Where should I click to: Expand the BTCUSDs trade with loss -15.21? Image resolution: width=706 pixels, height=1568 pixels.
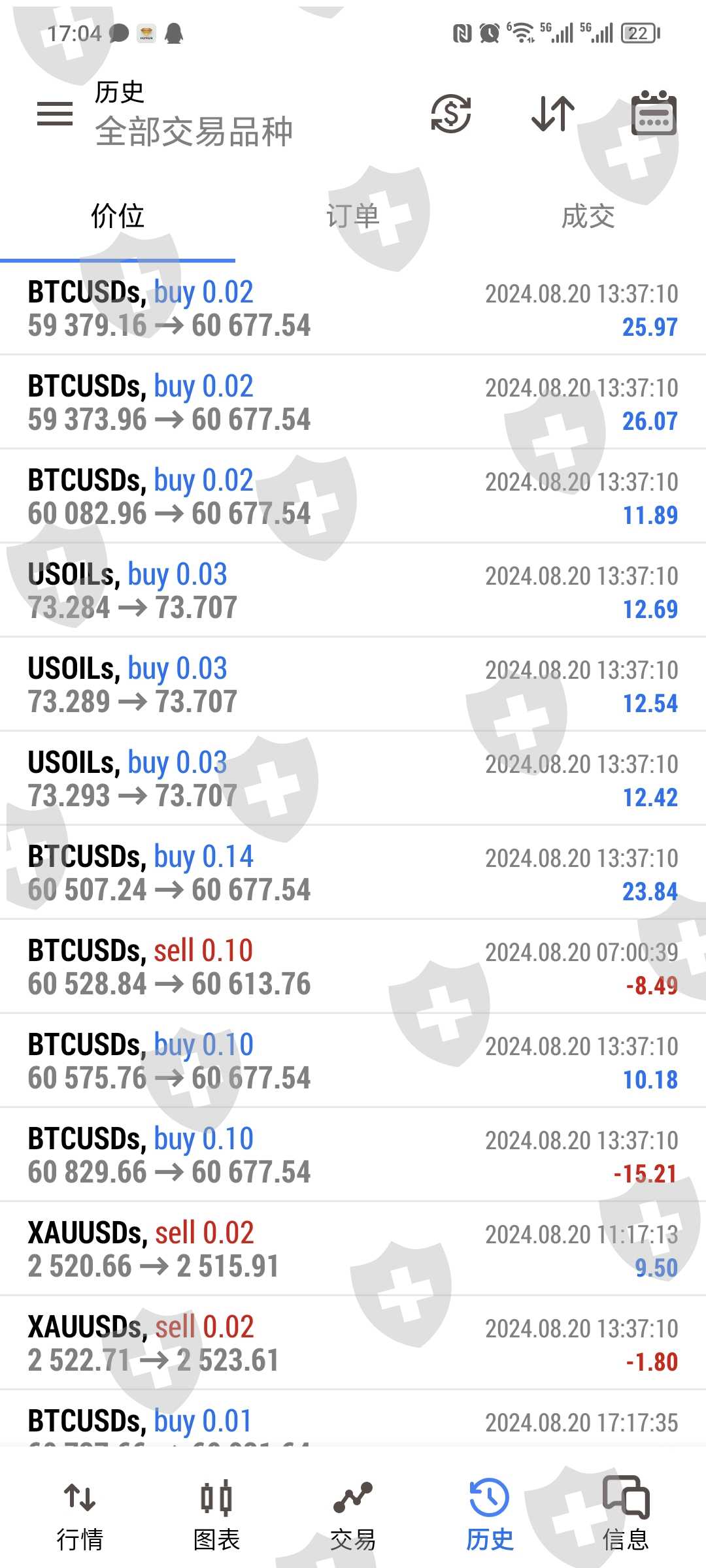(353, 1156)
